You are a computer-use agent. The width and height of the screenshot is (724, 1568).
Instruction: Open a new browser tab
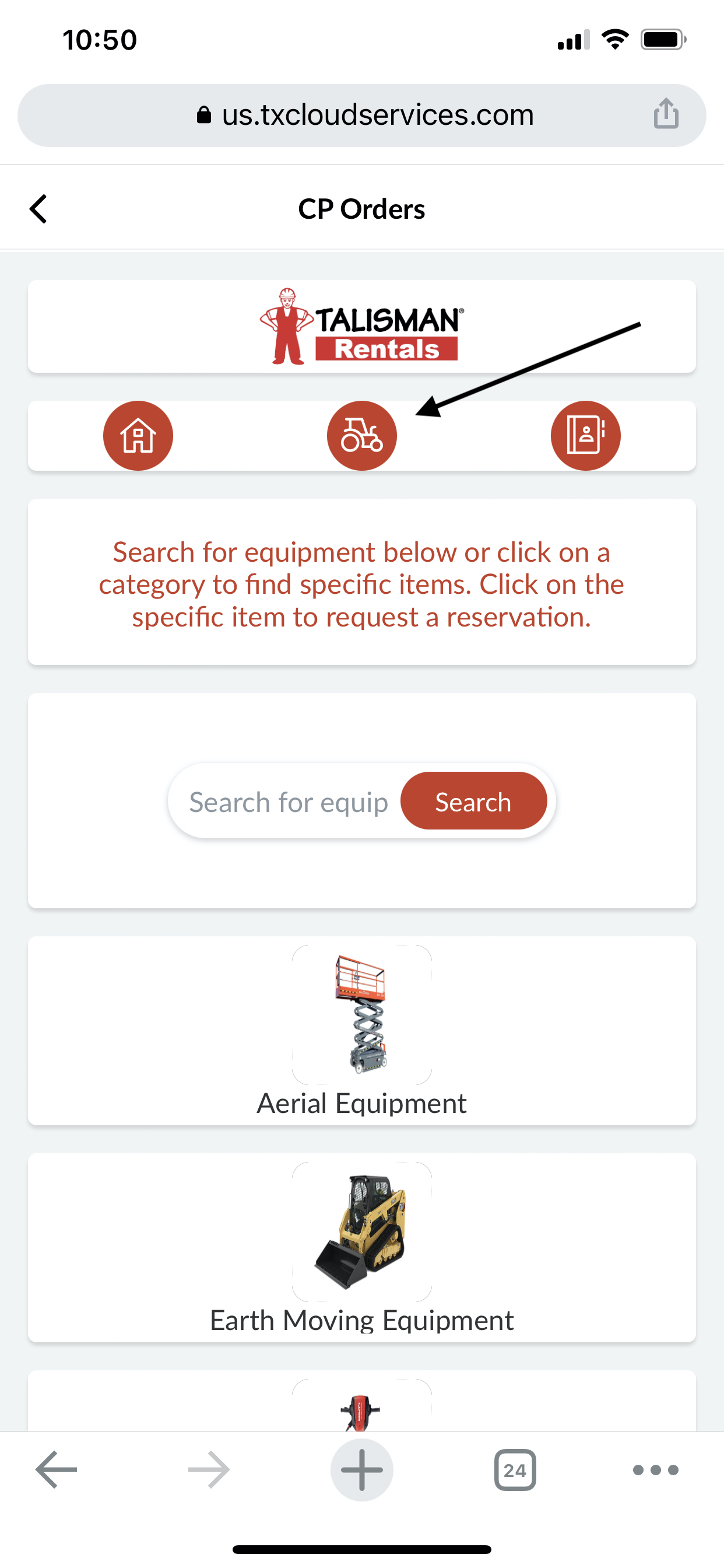pyautogui.click(x=362, y=1469)
